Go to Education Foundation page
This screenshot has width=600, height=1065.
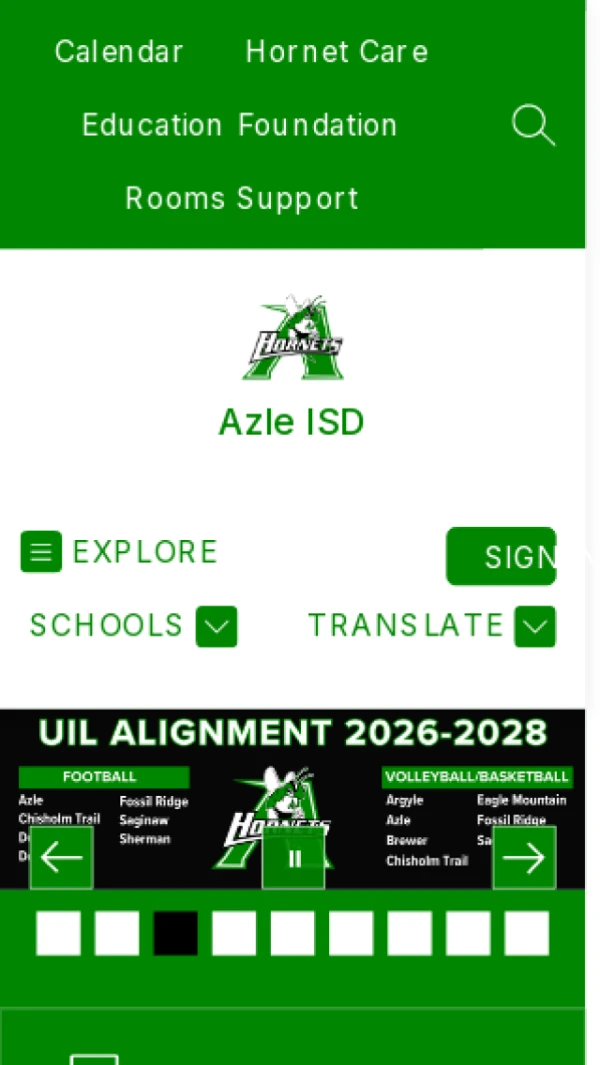click(240, 126)
